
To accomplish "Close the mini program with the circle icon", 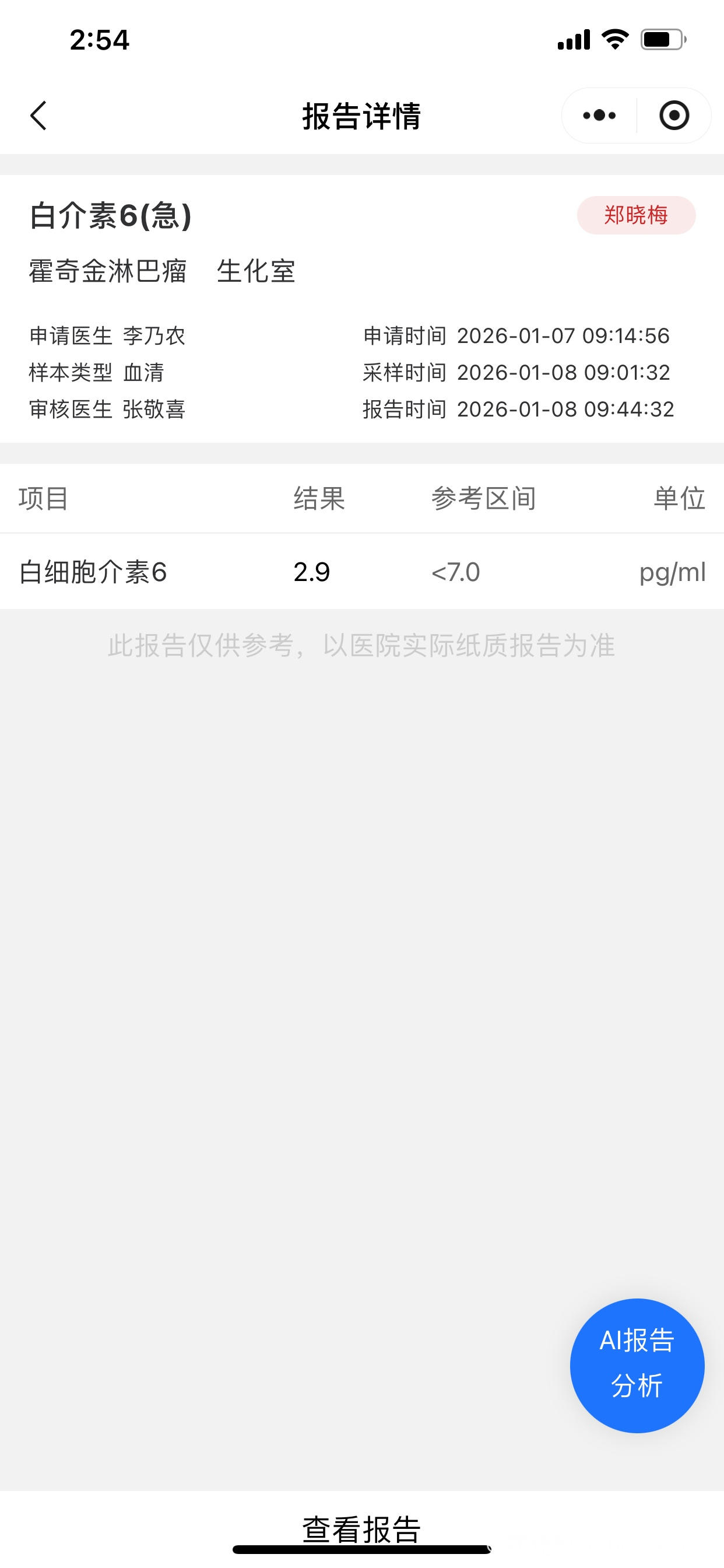I will tap(674, 116).
